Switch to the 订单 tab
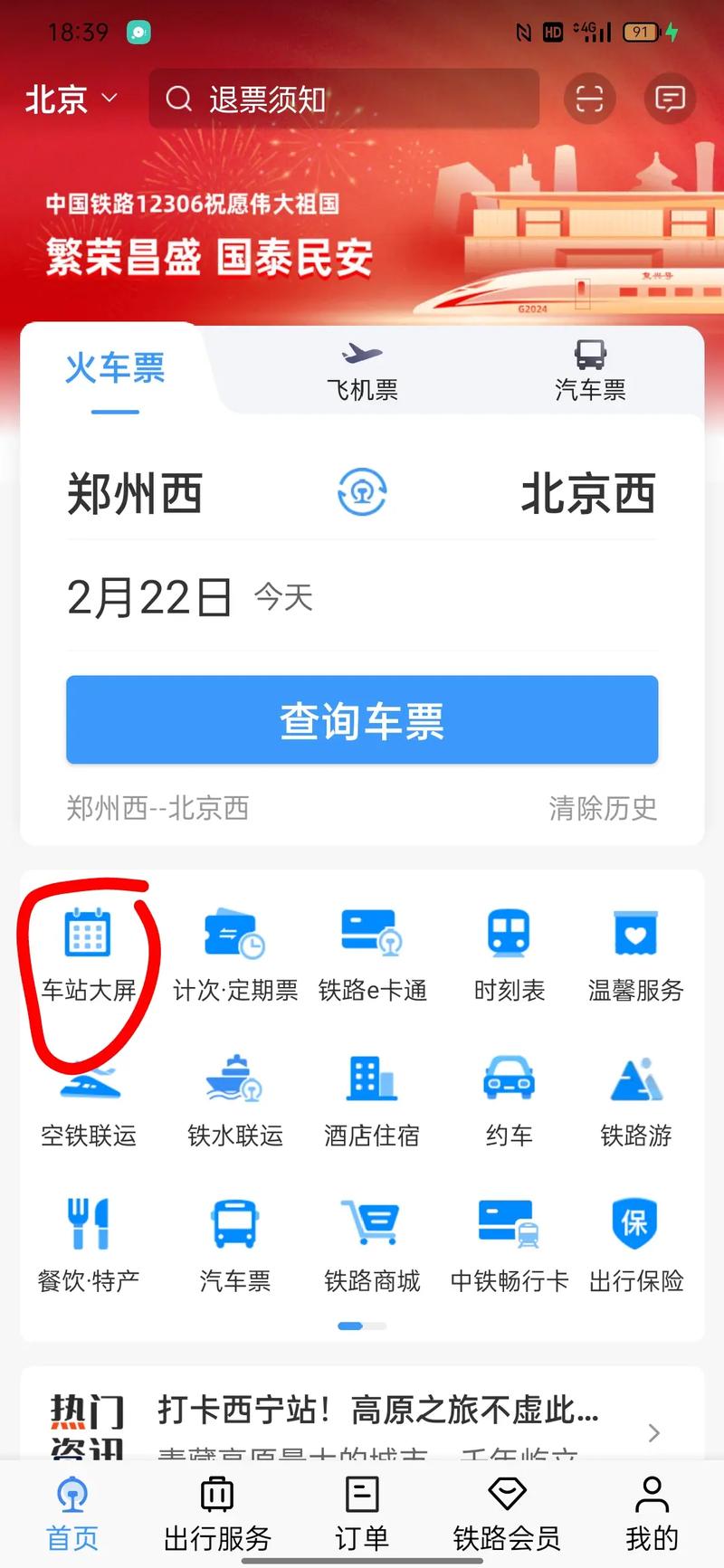 [x=362, y=1513]
